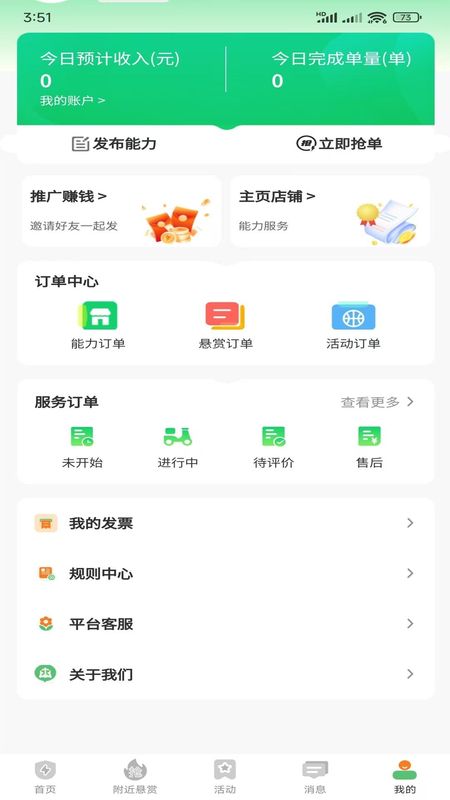450x800 pixels.
Task: Tap 立即抢单 to grab orders
Action: click(339, 143)
